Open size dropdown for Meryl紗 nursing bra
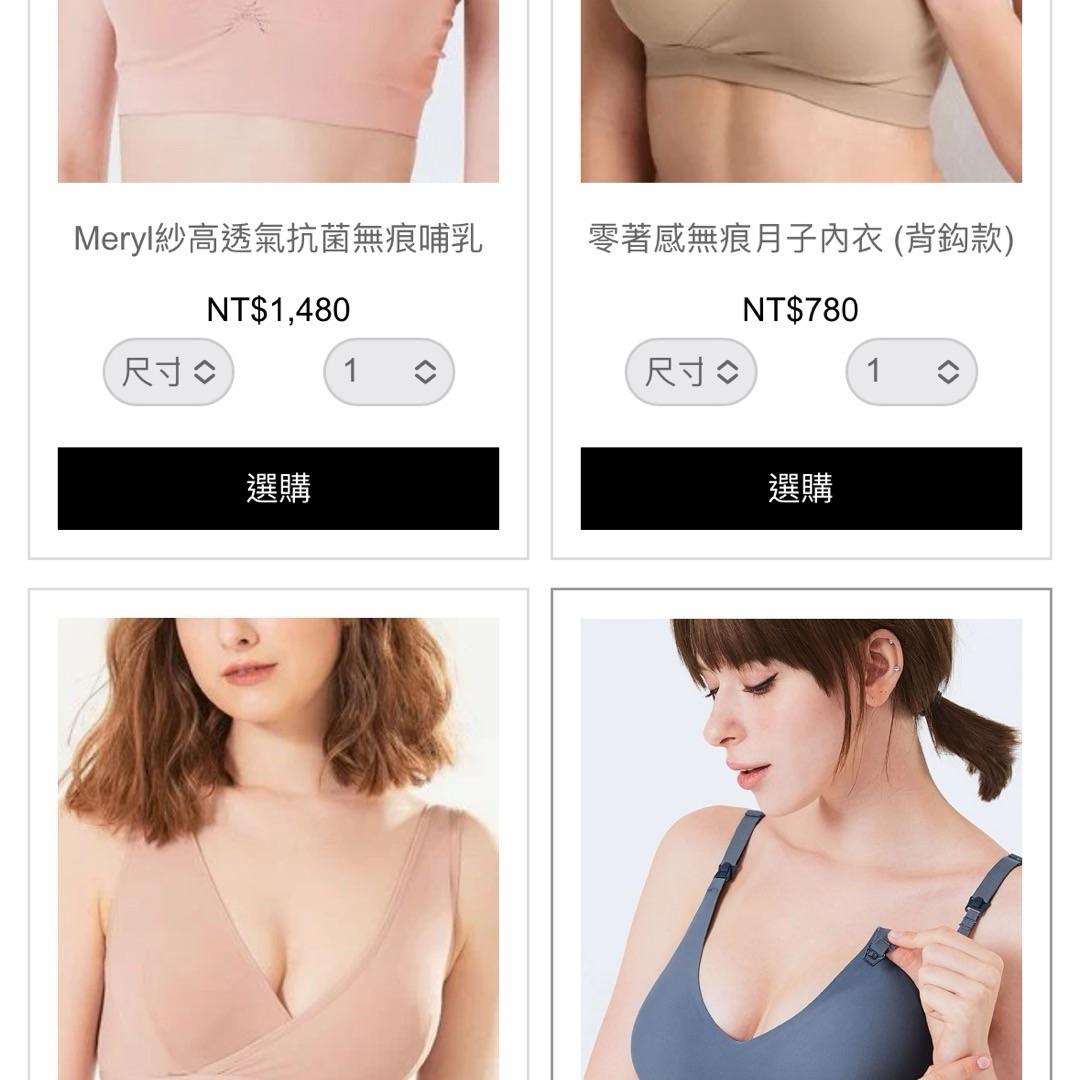 click(x=168, y=372)
